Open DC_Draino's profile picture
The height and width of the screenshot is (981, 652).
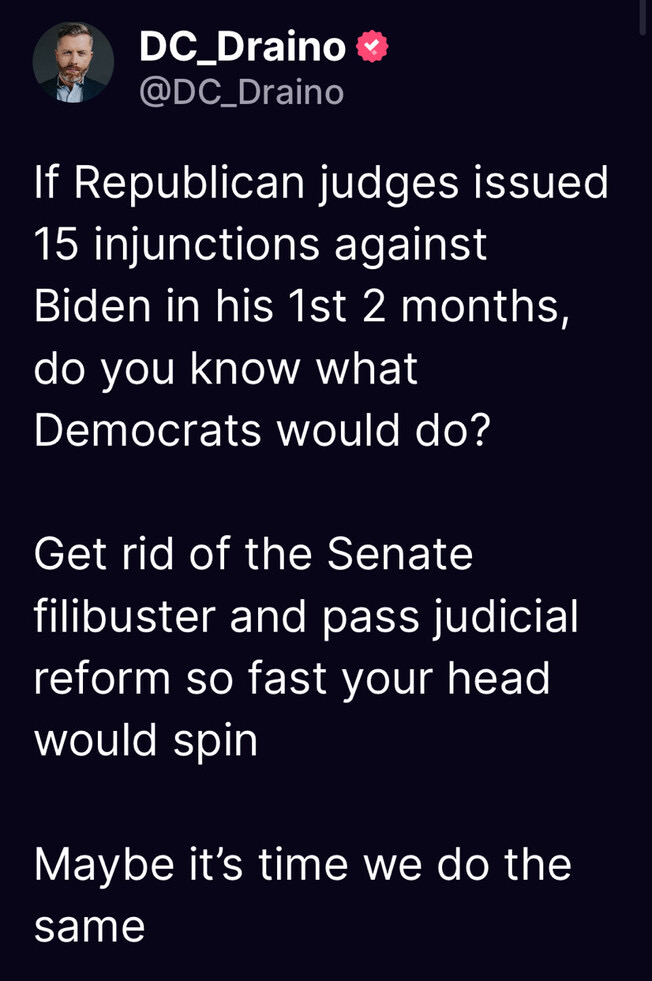73,63
